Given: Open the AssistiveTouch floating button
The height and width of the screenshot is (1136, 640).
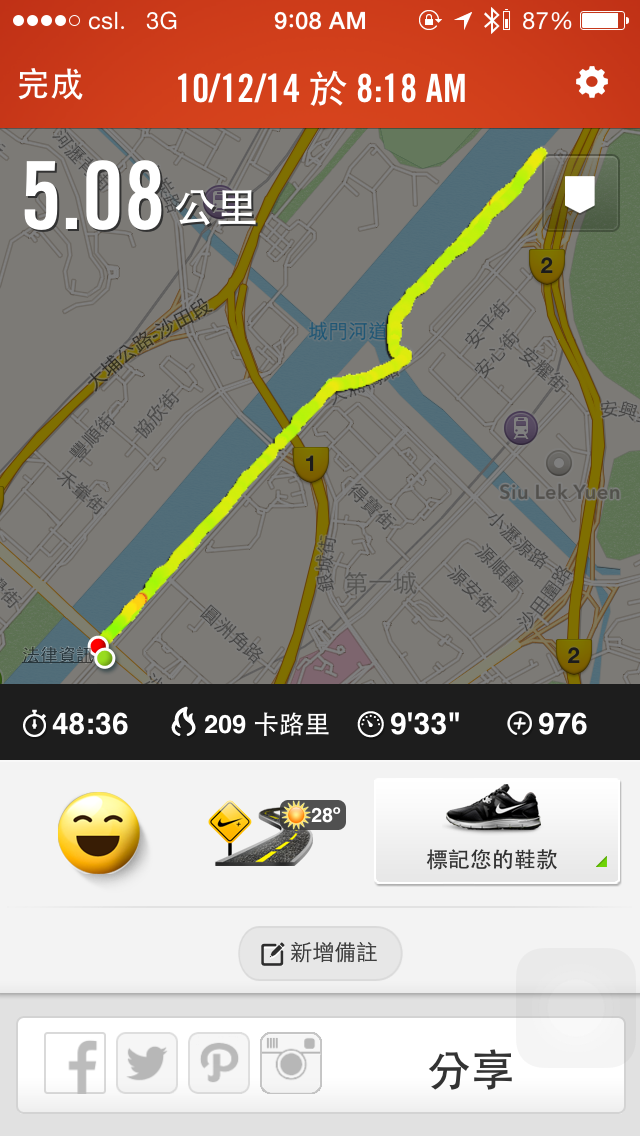Looking at the screenshot, I should pos(576,1008).
